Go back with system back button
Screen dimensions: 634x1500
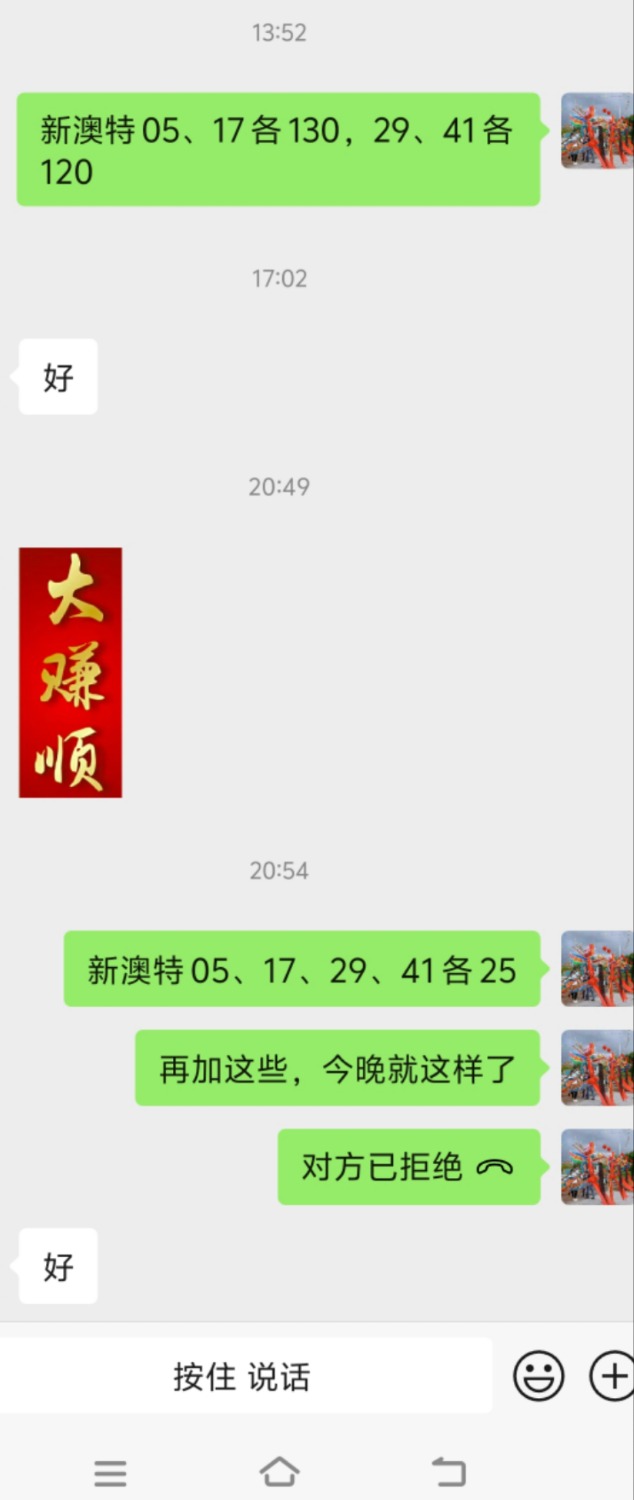coord(449,1471)
